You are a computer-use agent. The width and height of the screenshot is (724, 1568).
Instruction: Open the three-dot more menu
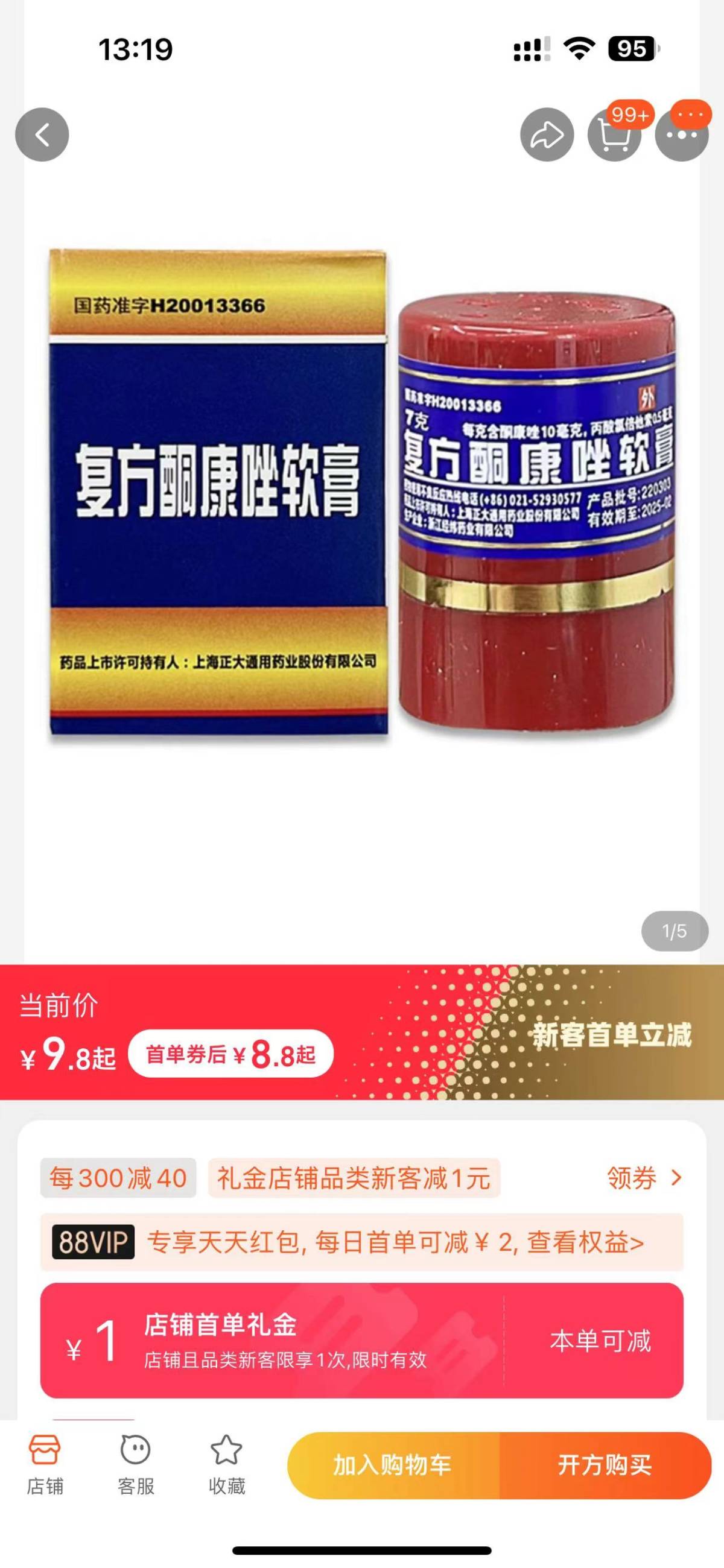[681, 134]
